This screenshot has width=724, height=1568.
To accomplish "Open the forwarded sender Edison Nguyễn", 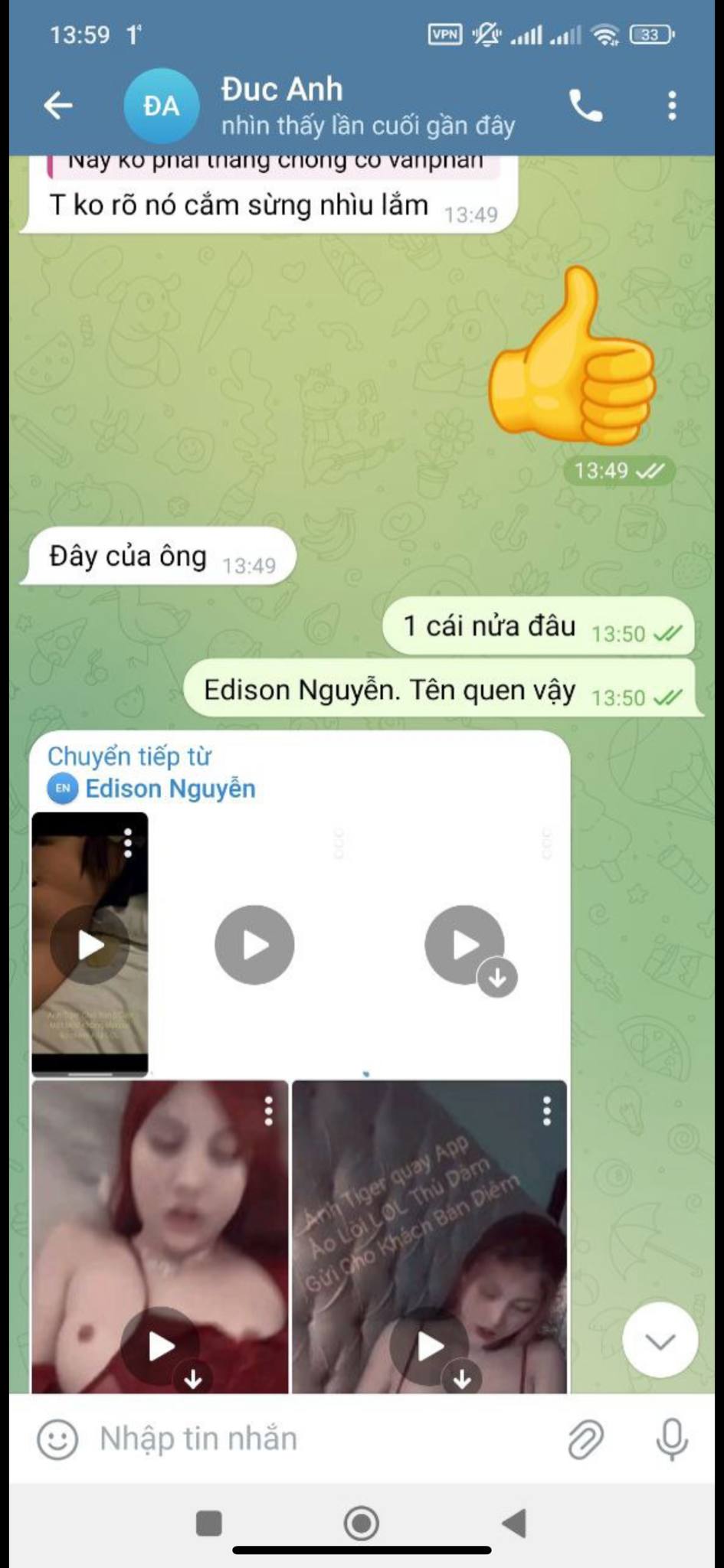I will point(169,789).
